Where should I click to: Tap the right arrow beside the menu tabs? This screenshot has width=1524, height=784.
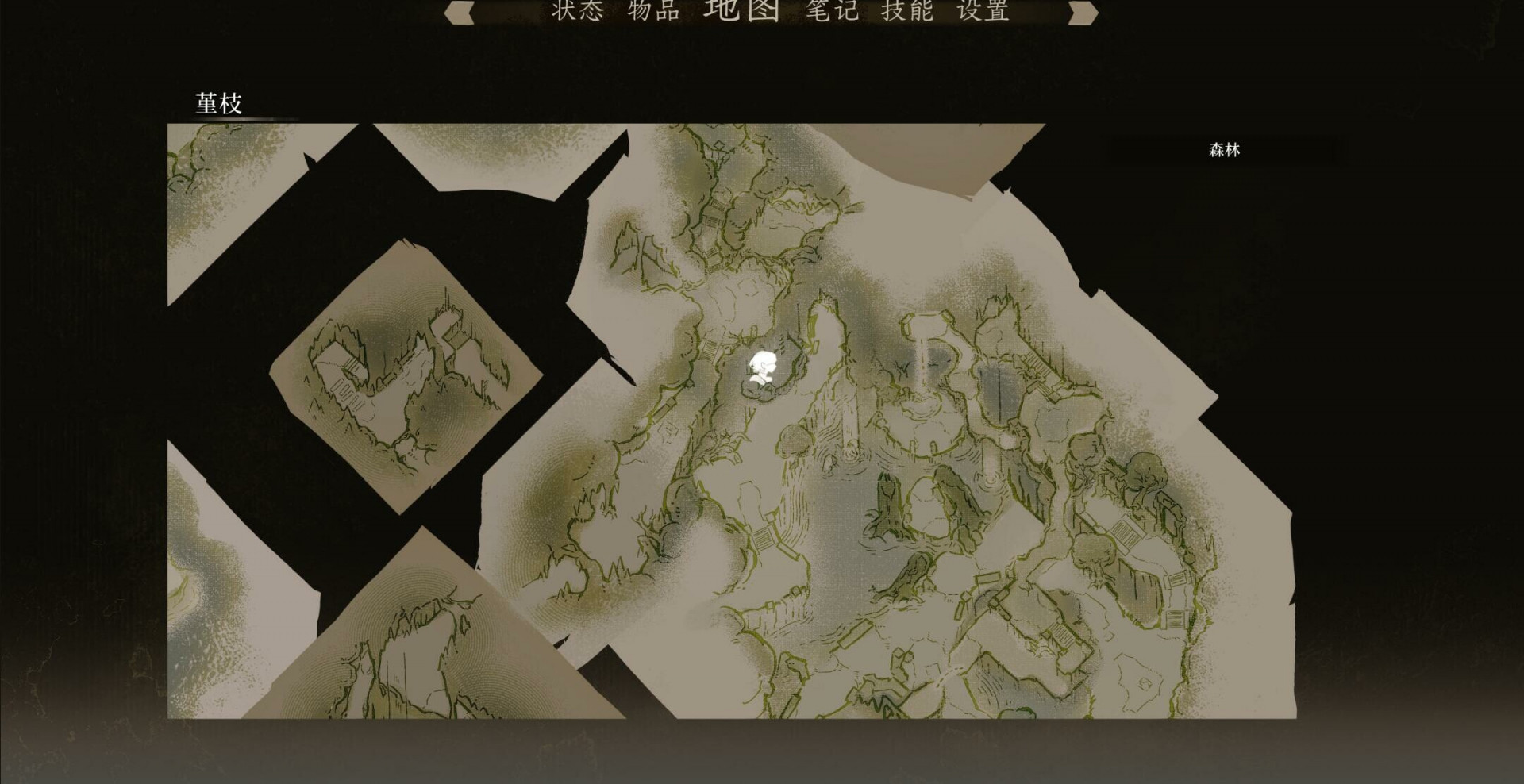point(1083,13)
